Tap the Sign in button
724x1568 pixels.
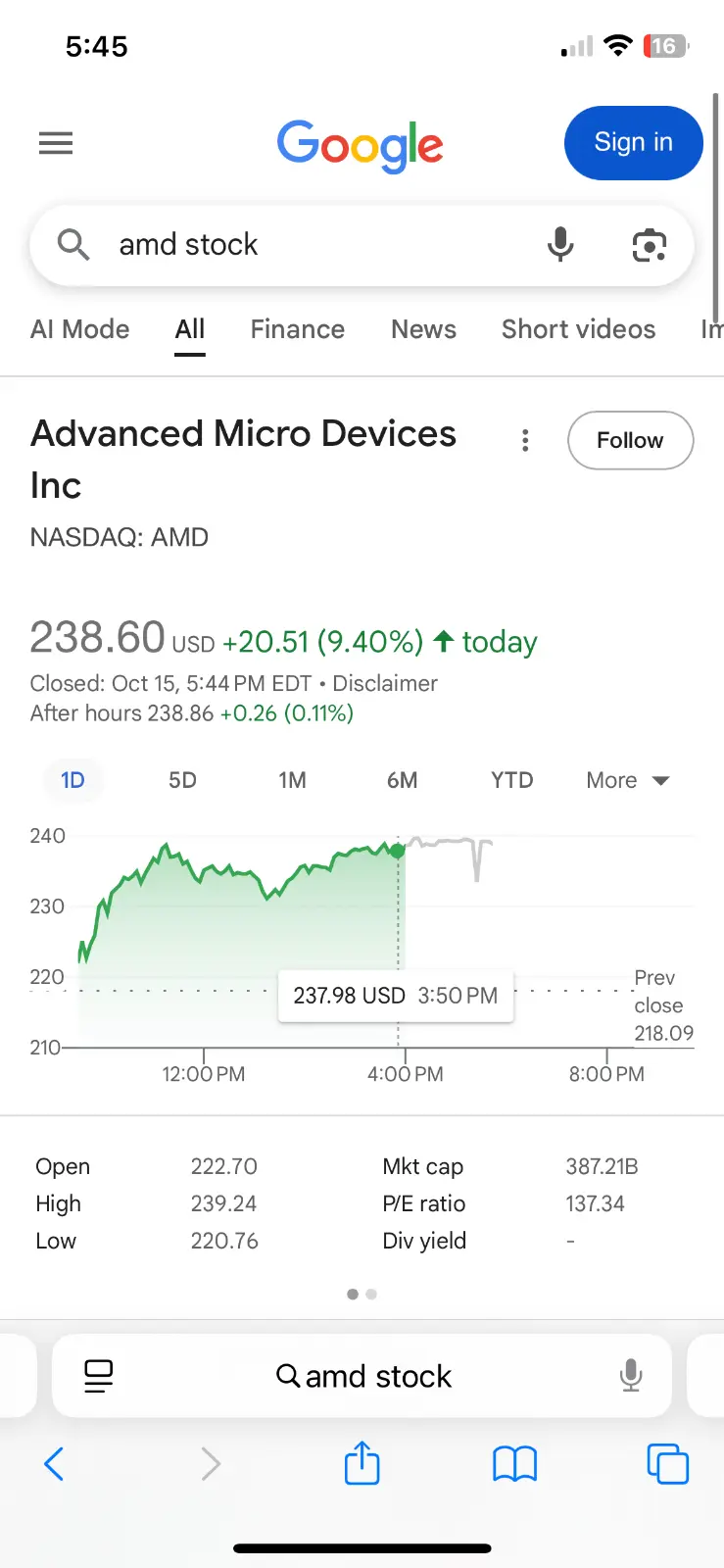click(633, 143)
